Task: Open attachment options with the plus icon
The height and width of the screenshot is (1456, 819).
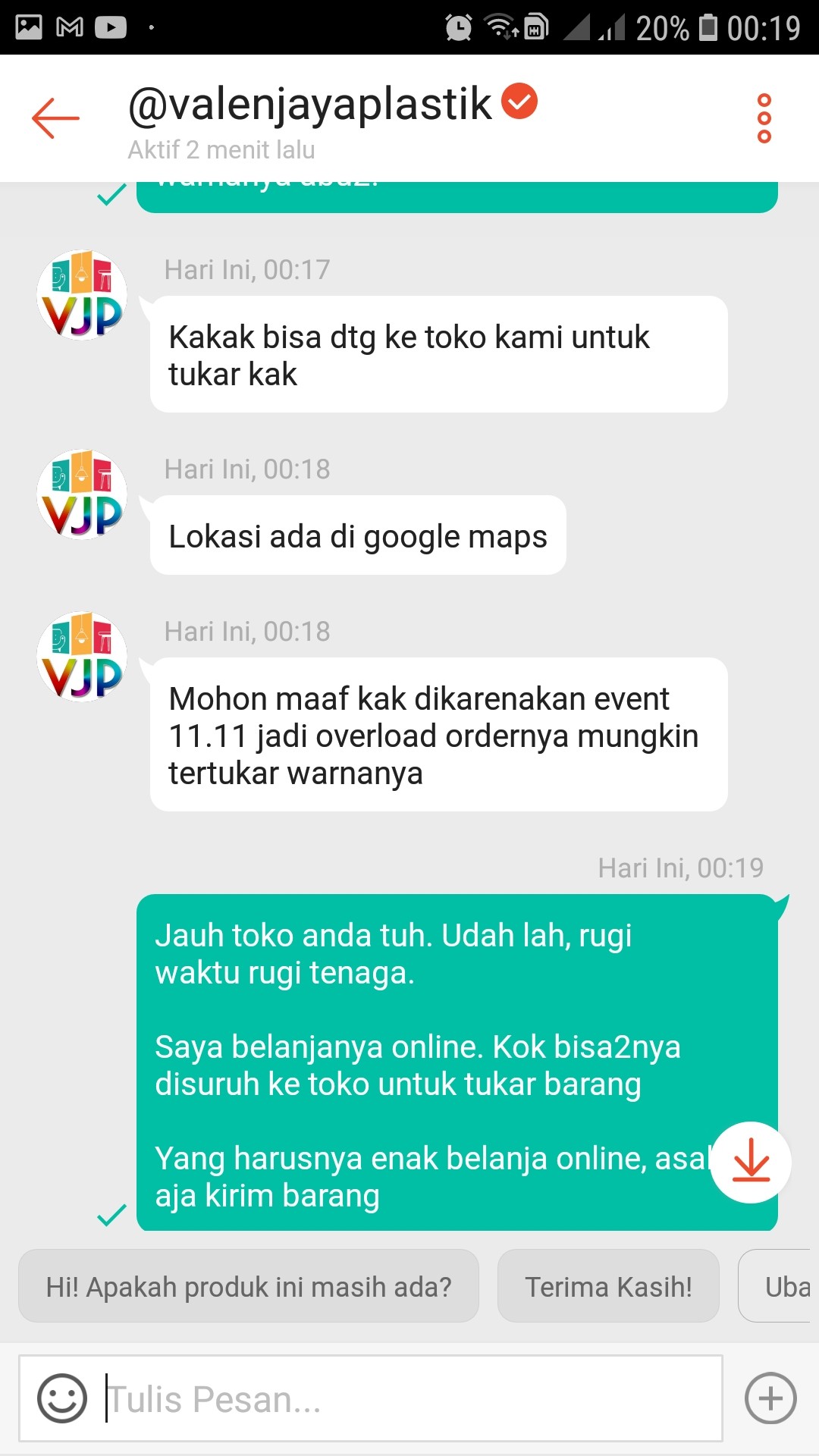Action: [770, 1398]
